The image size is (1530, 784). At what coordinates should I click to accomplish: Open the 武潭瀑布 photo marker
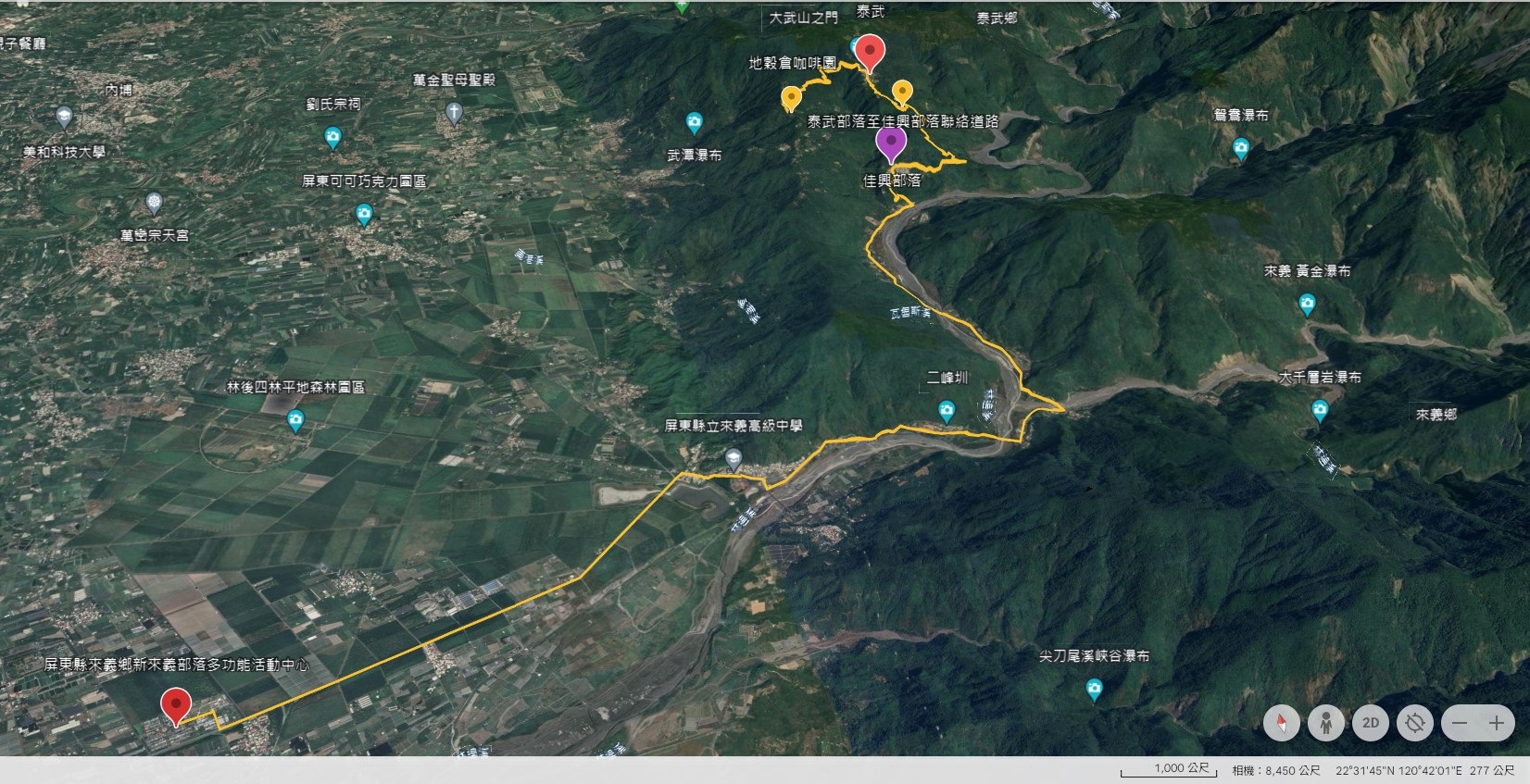coord(694,122)
